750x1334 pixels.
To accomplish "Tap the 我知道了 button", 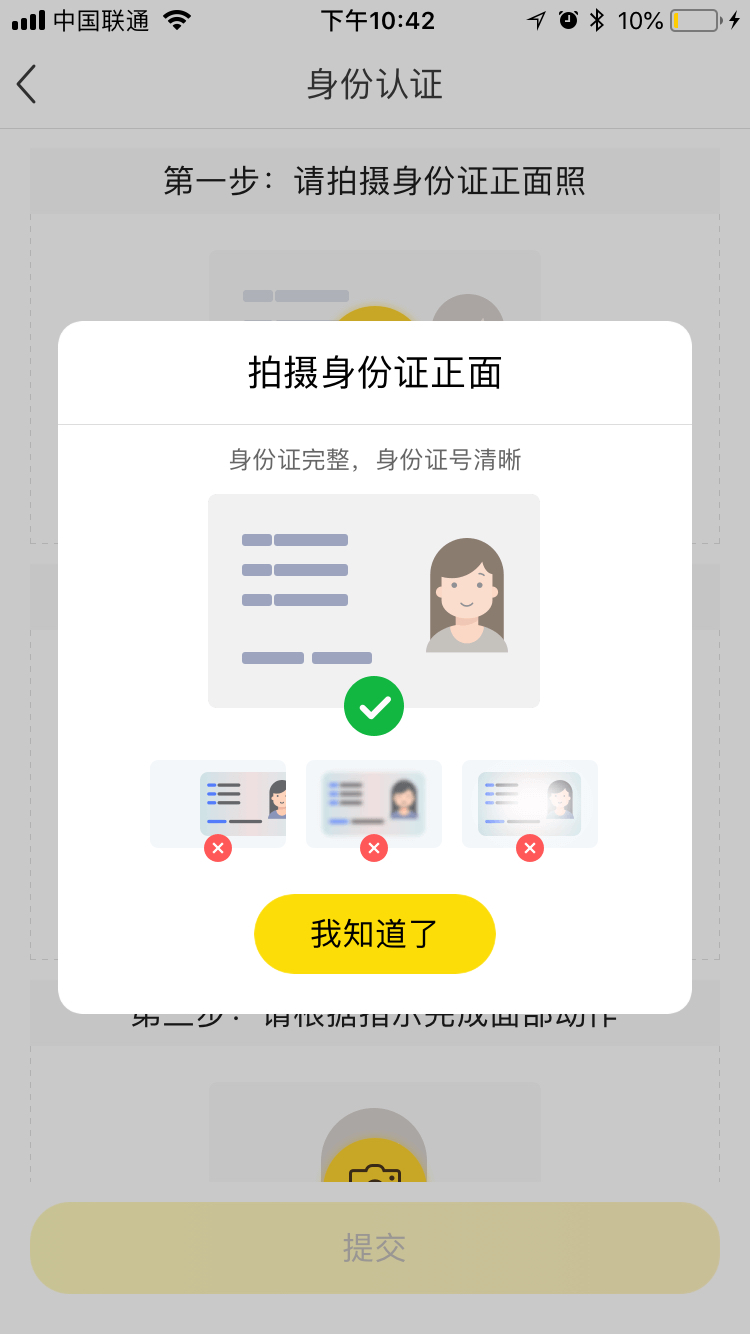I will pyautogui.click(x=375, y=934).
